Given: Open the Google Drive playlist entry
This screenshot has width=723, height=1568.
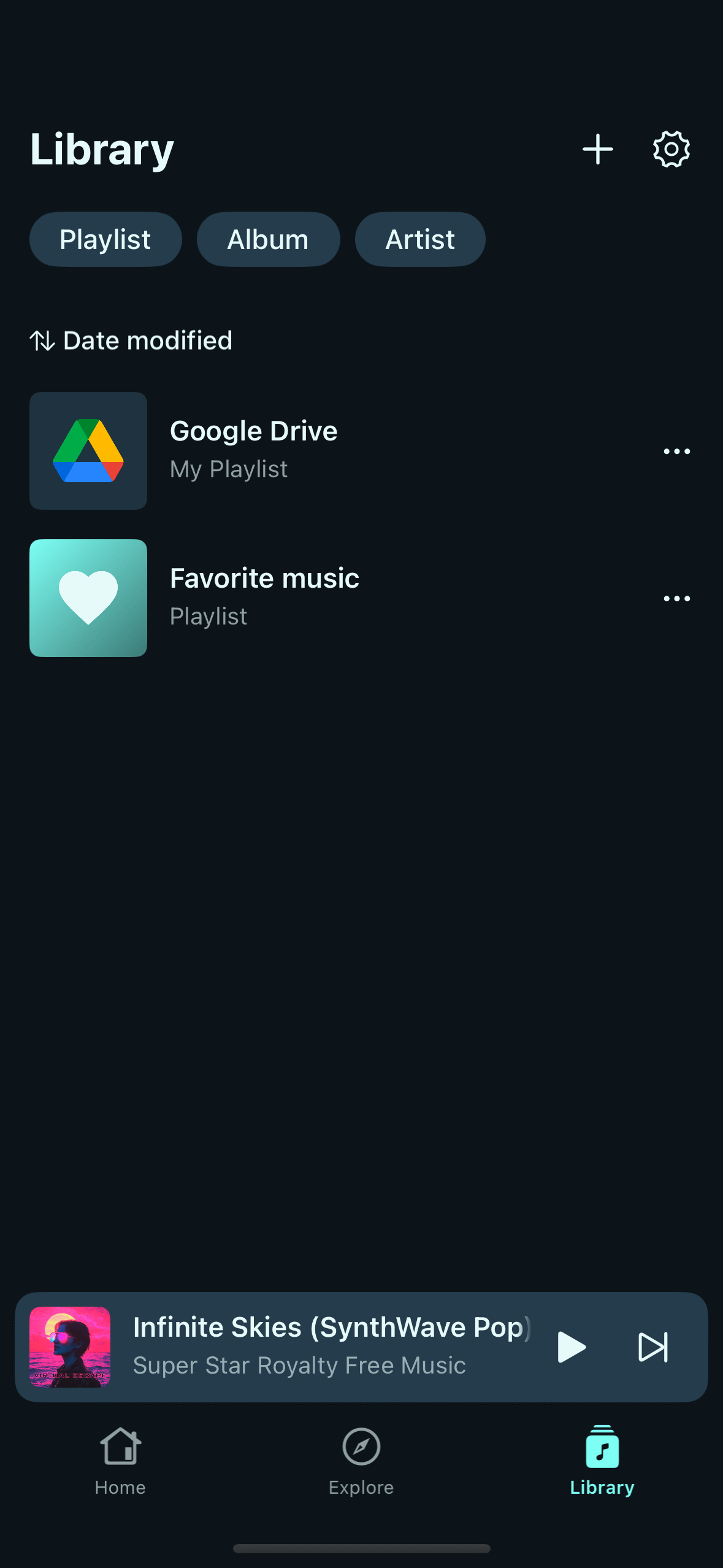Looking at the screenshot, I should (253, 430).
